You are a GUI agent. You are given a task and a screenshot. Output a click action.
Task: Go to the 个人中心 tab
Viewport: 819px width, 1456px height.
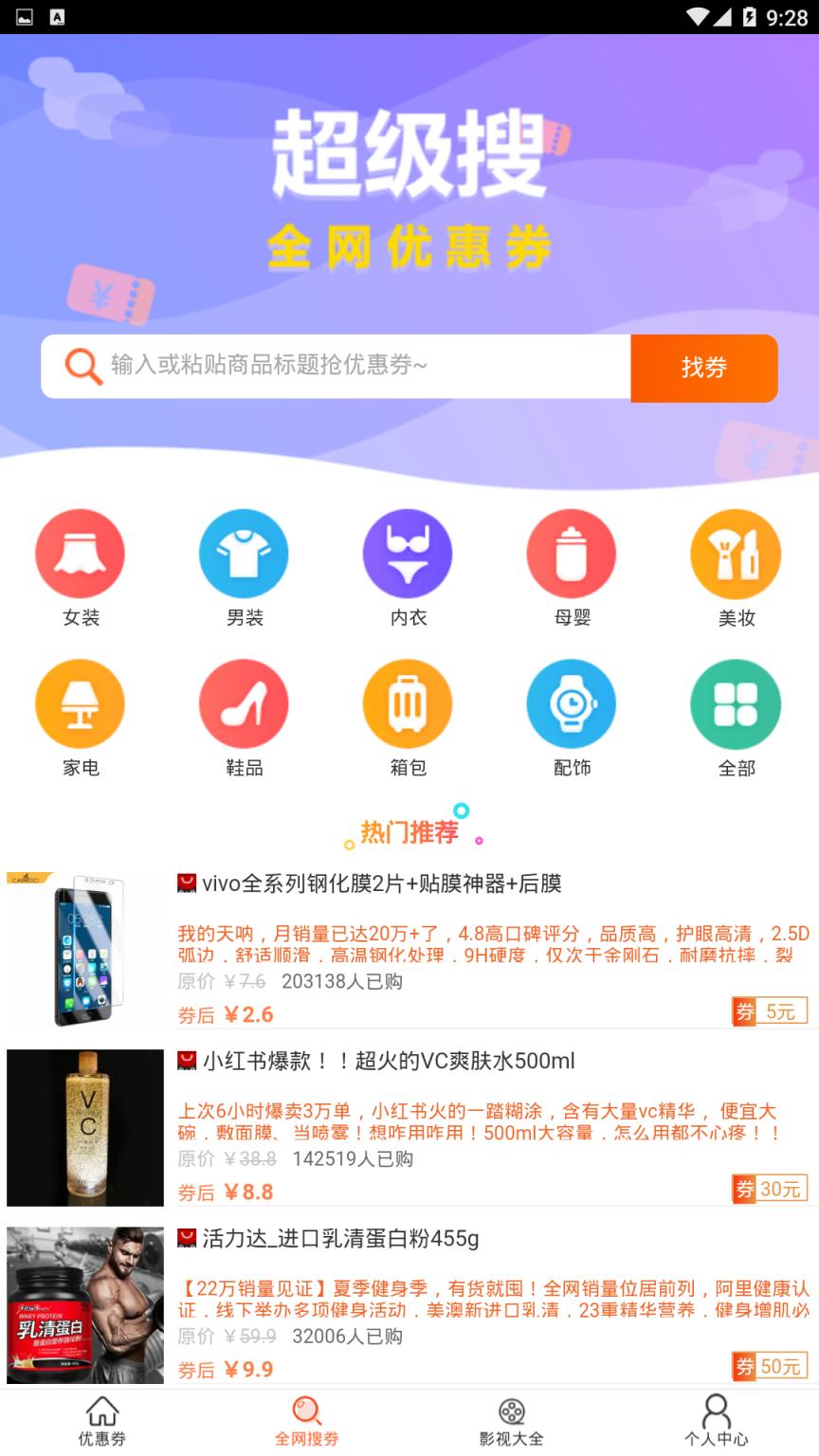(x=717, y=1422)
